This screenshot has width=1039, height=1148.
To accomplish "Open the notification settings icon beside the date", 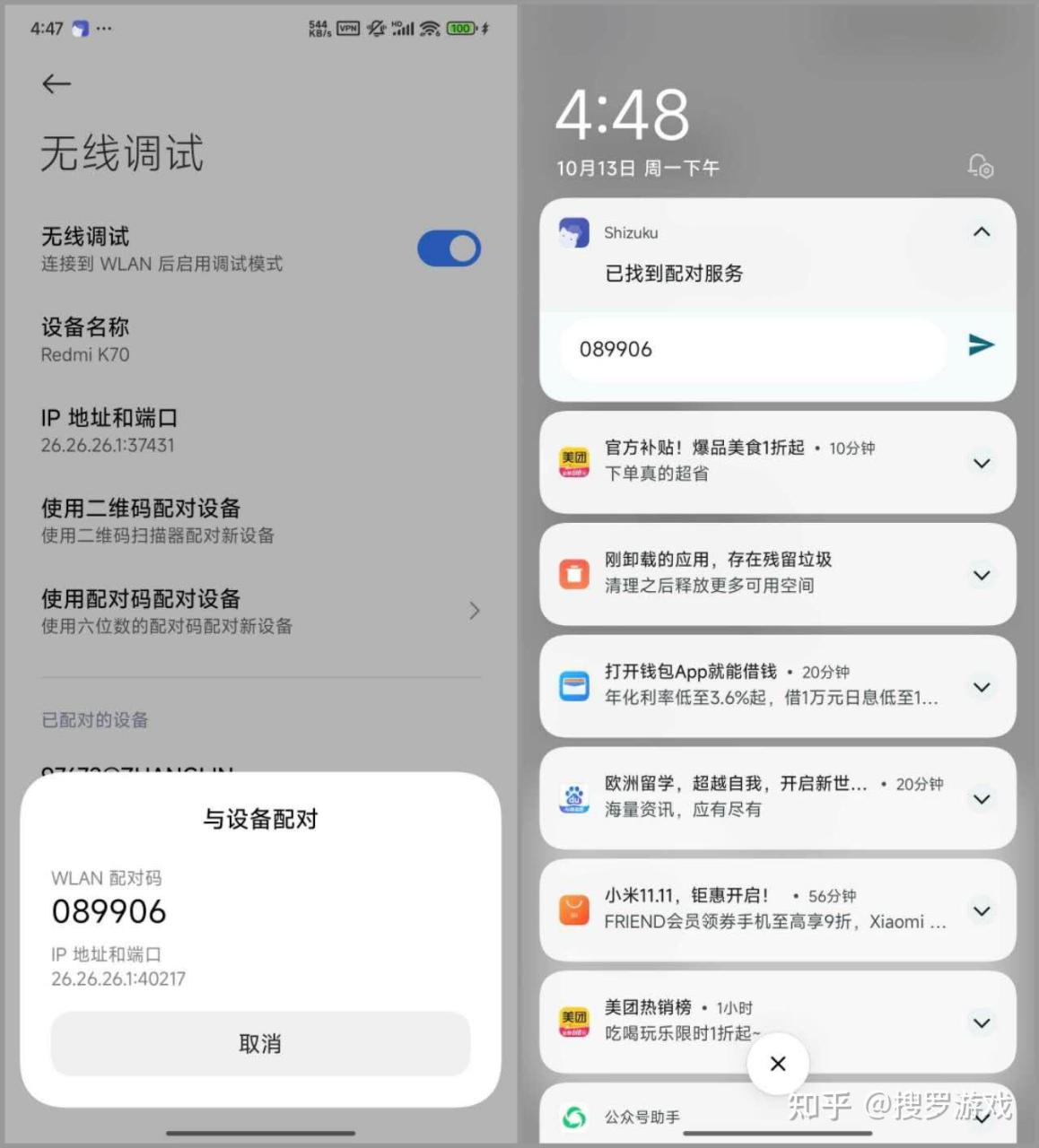I will point(980,166).
